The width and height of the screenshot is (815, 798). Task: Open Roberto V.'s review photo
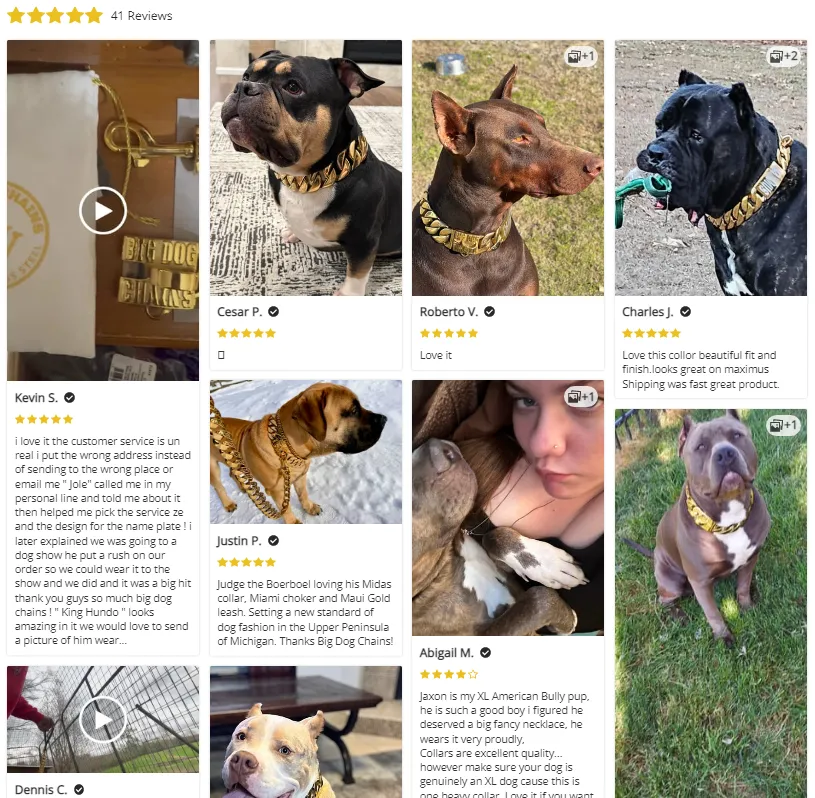[x=508, y=167]
